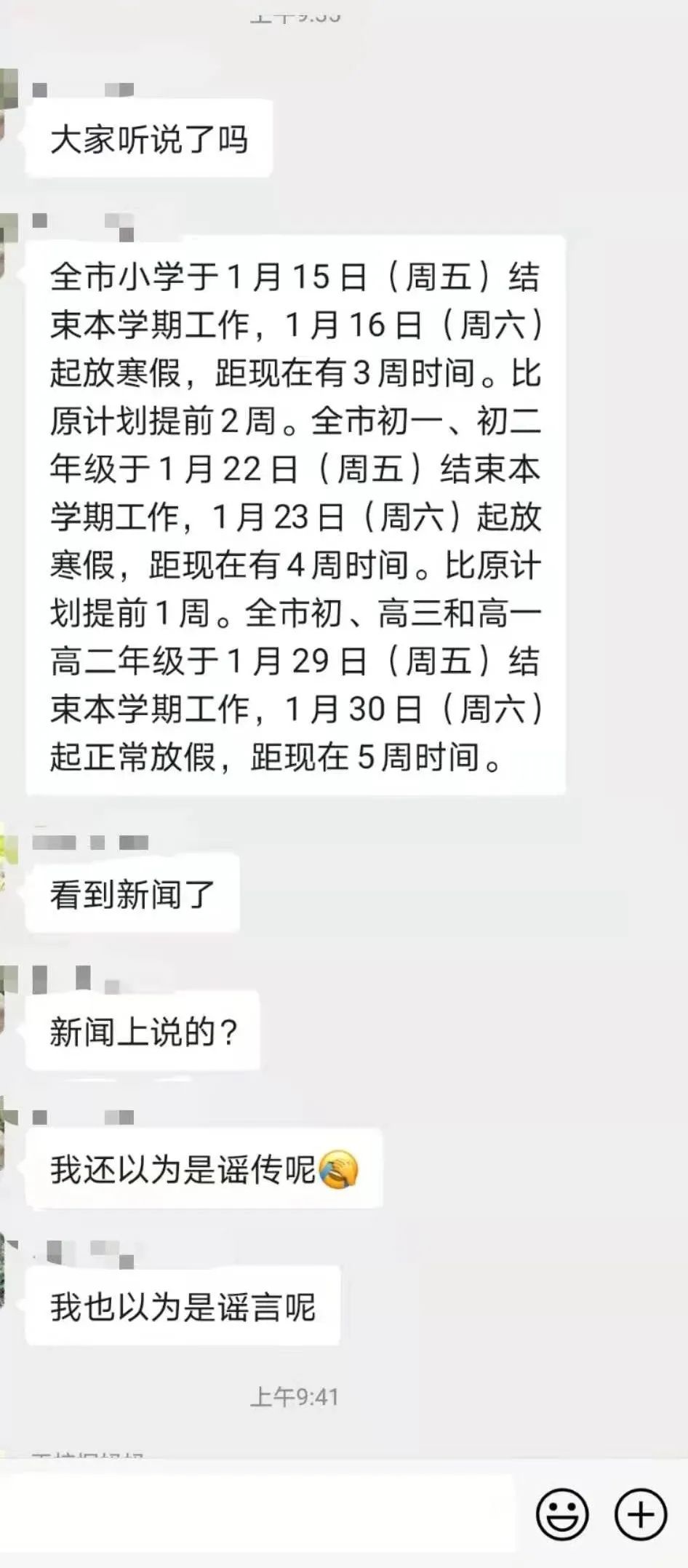Focus the message input field
Screen dimensions: 688x1568
coord(258,1514)
